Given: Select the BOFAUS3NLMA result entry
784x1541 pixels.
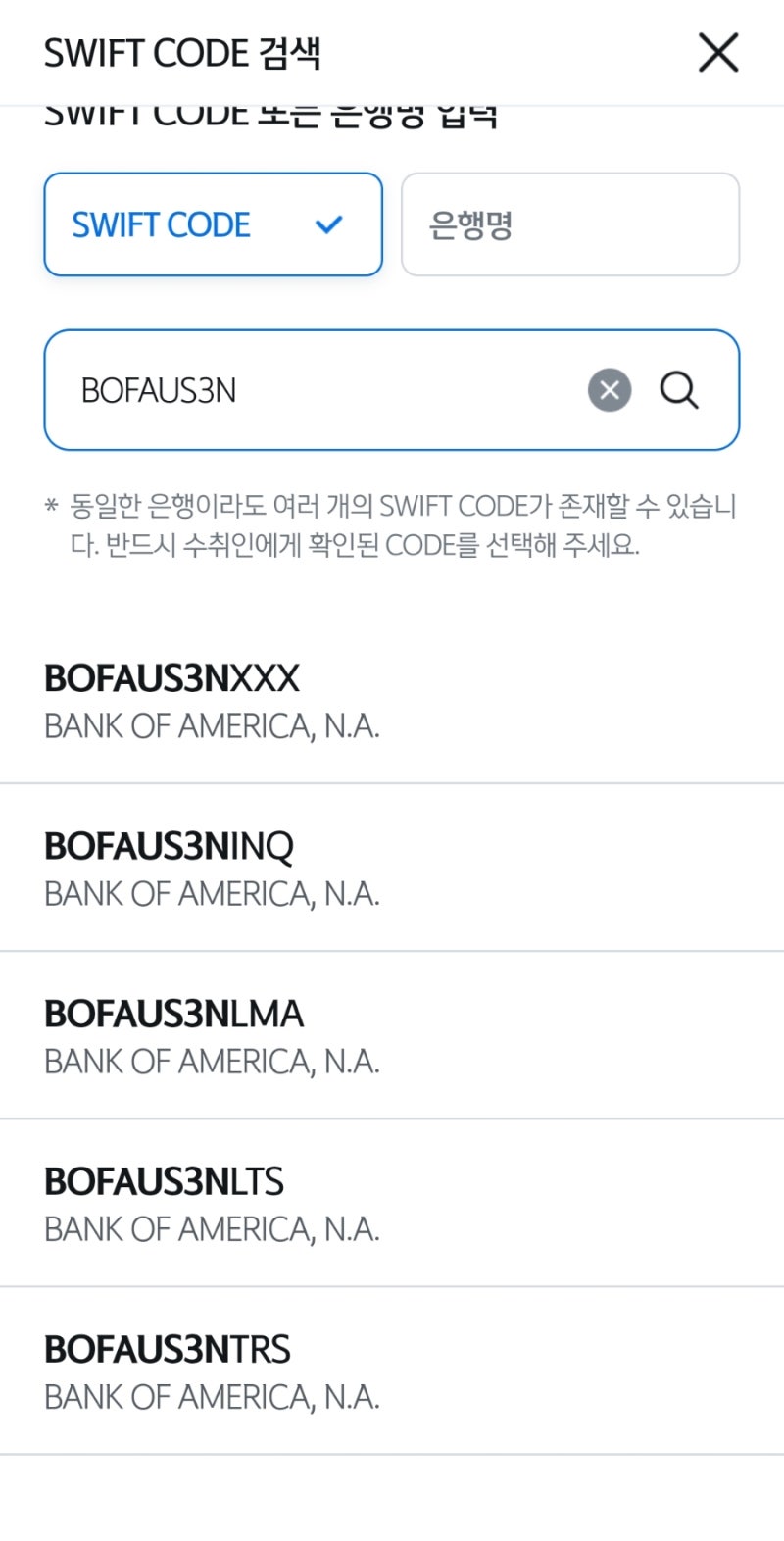Looking at the screenshot, I should tap(172, 1015).
